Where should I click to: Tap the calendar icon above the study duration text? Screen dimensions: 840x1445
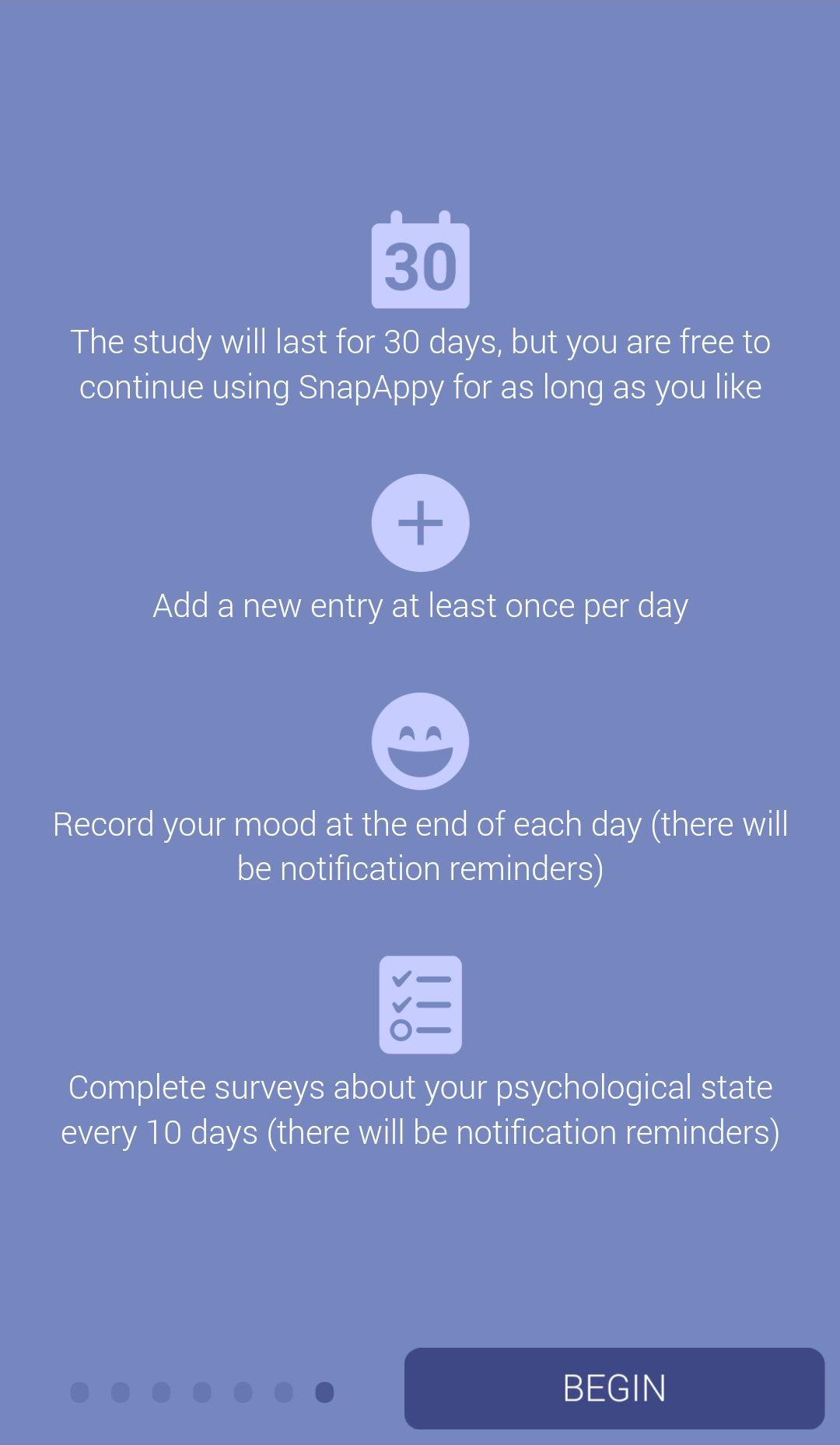tap(420, 261)
